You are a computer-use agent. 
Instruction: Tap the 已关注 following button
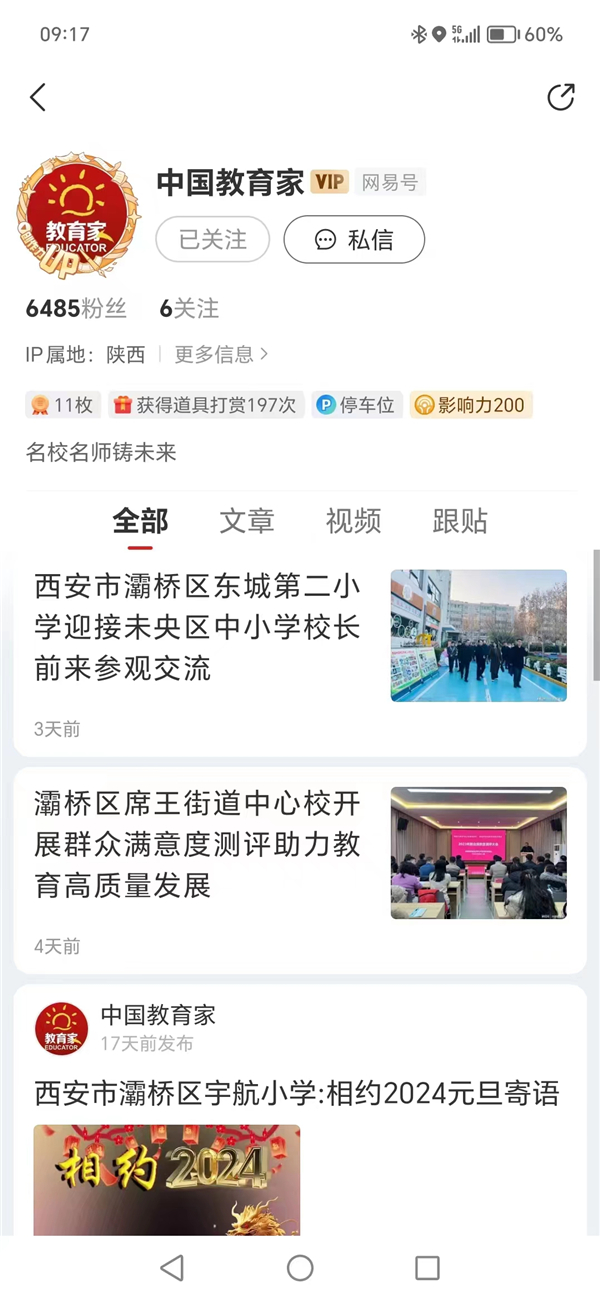212,240
